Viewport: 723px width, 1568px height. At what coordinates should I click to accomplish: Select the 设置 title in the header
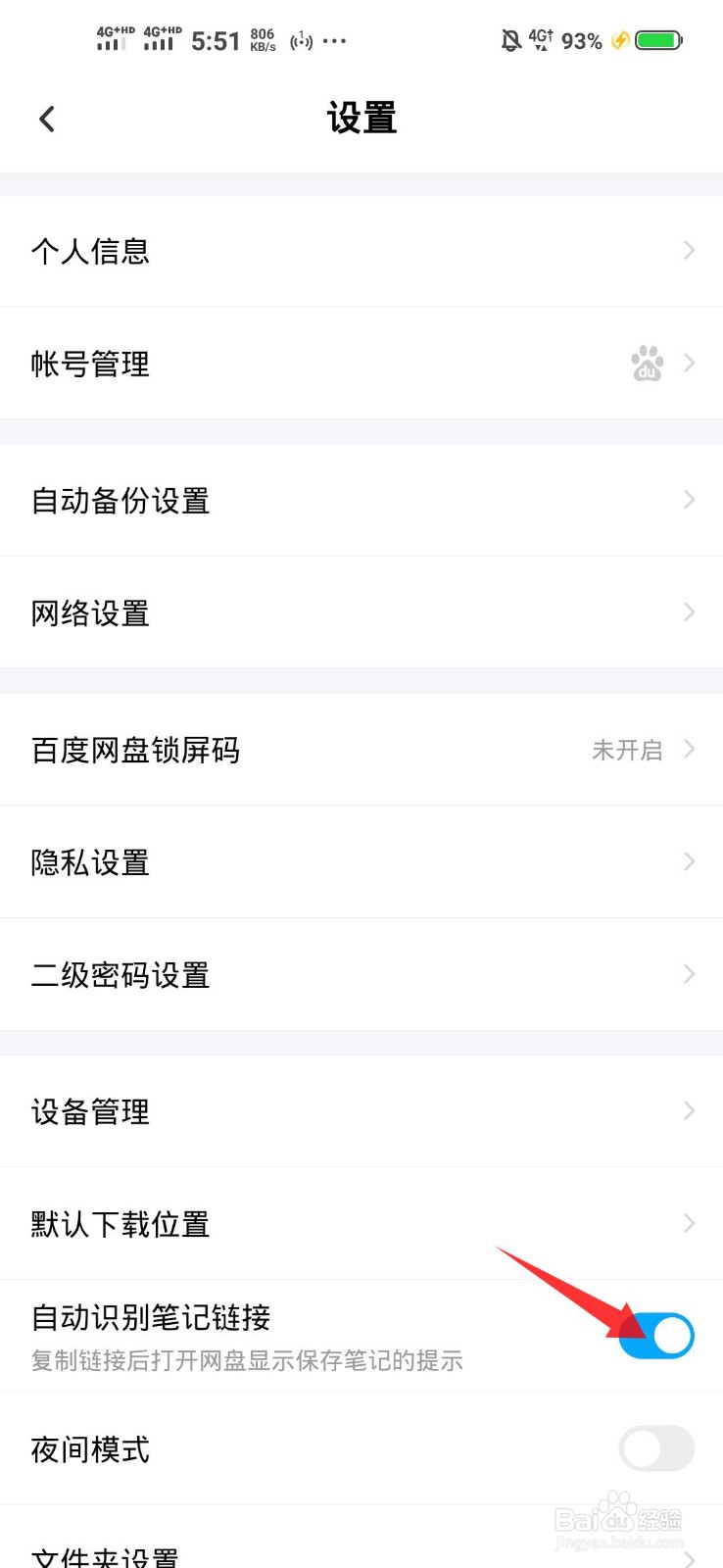361,118
